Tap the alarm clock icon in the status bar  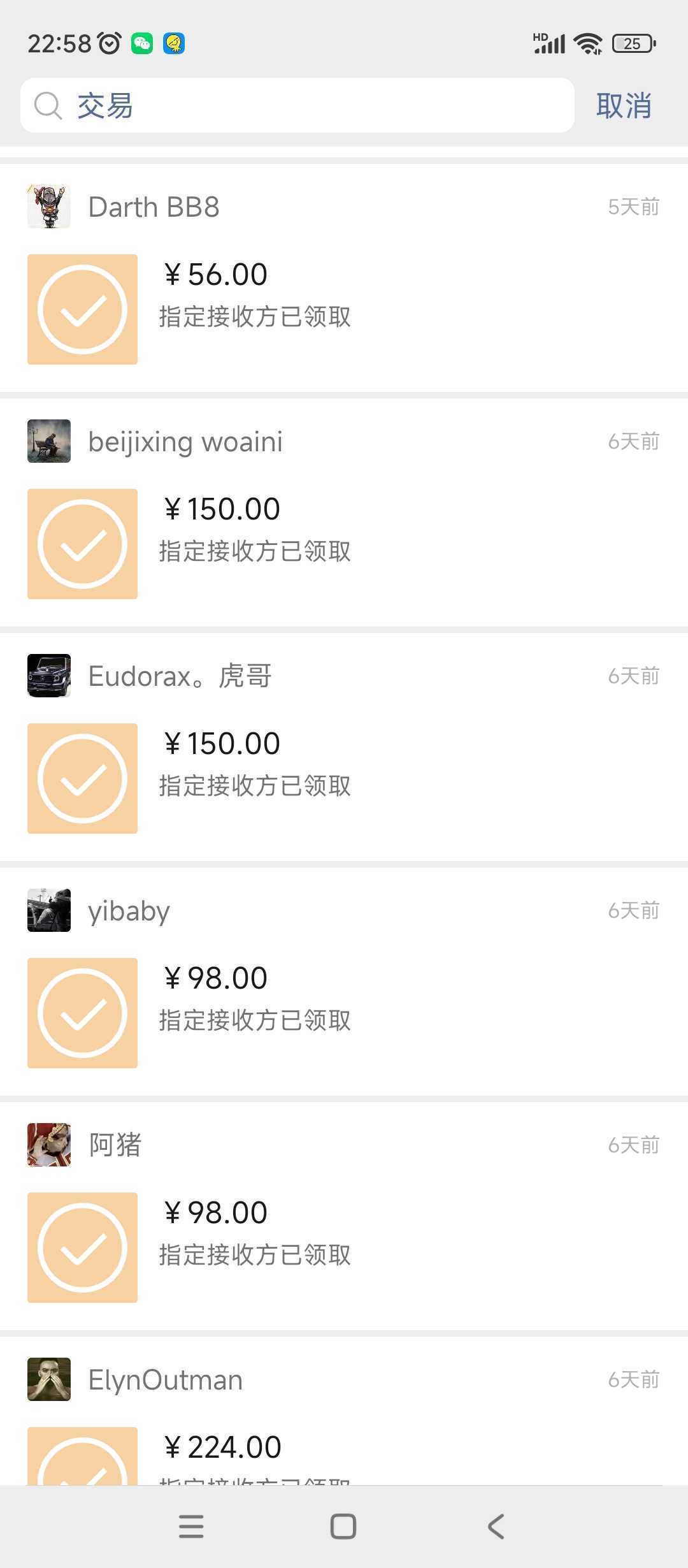[x=108, y=42]
